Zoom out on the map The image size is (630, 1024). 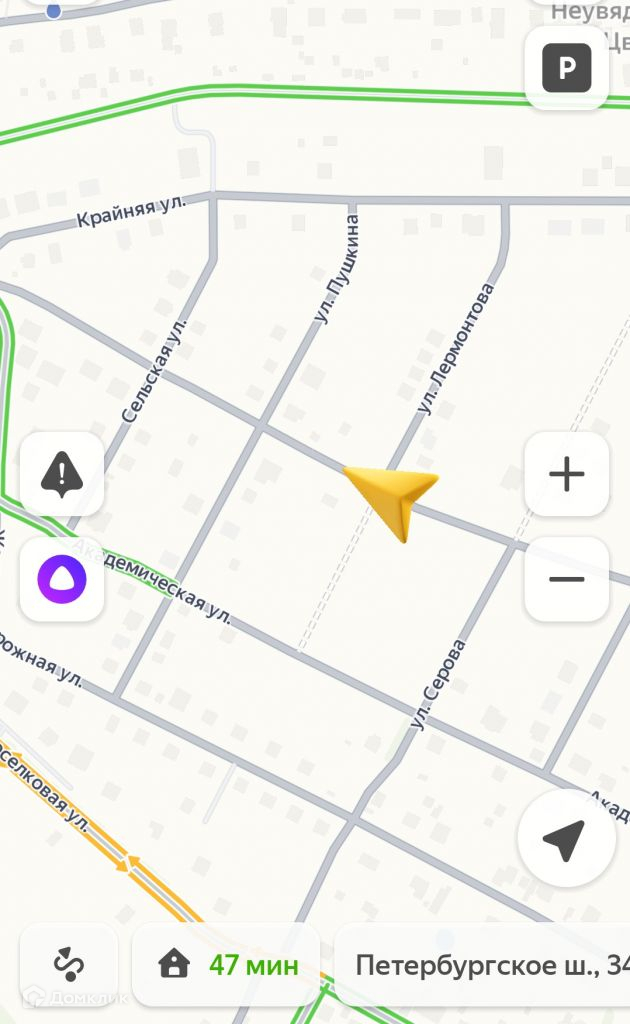pyautogui.click(x=566, y=579)
